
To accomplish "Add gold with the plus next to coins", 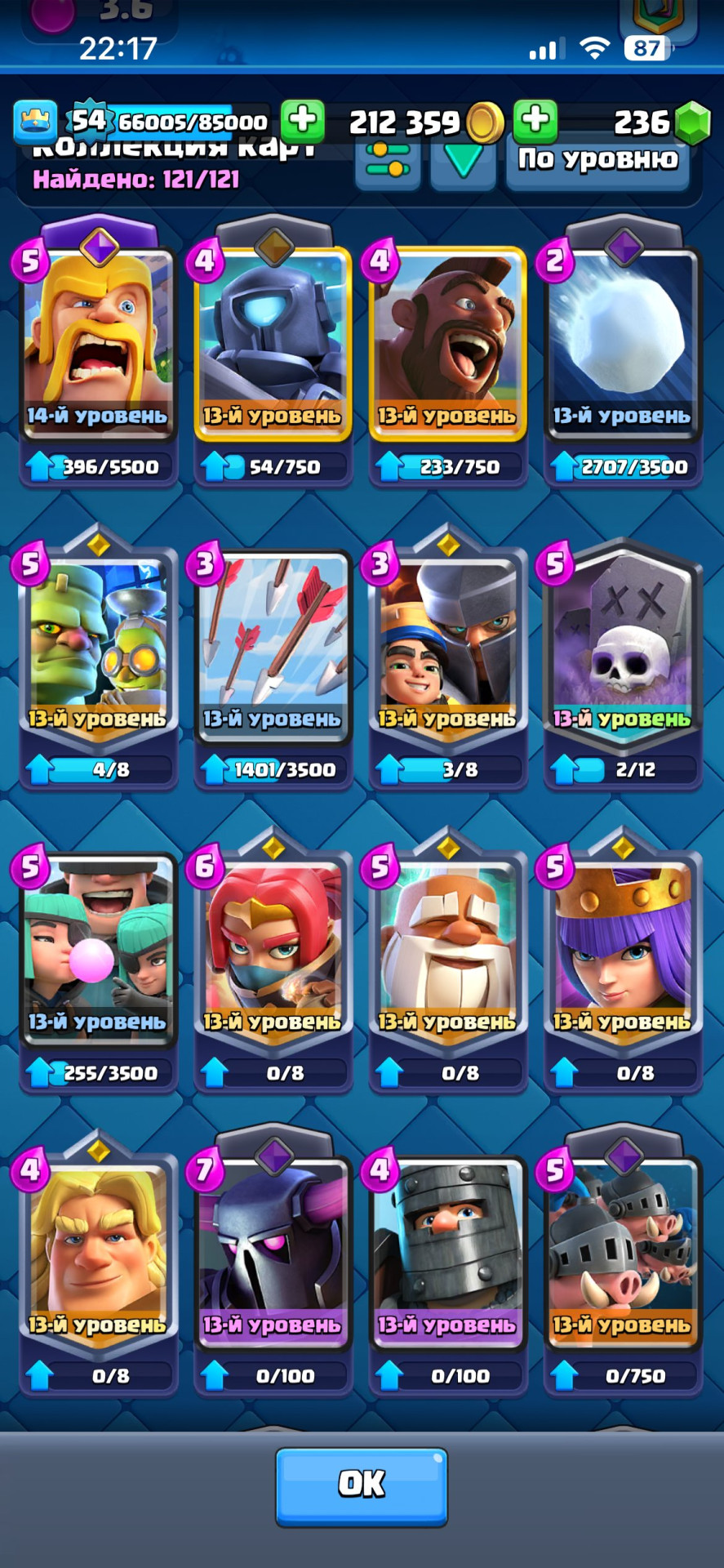I will tap(535, 122).
